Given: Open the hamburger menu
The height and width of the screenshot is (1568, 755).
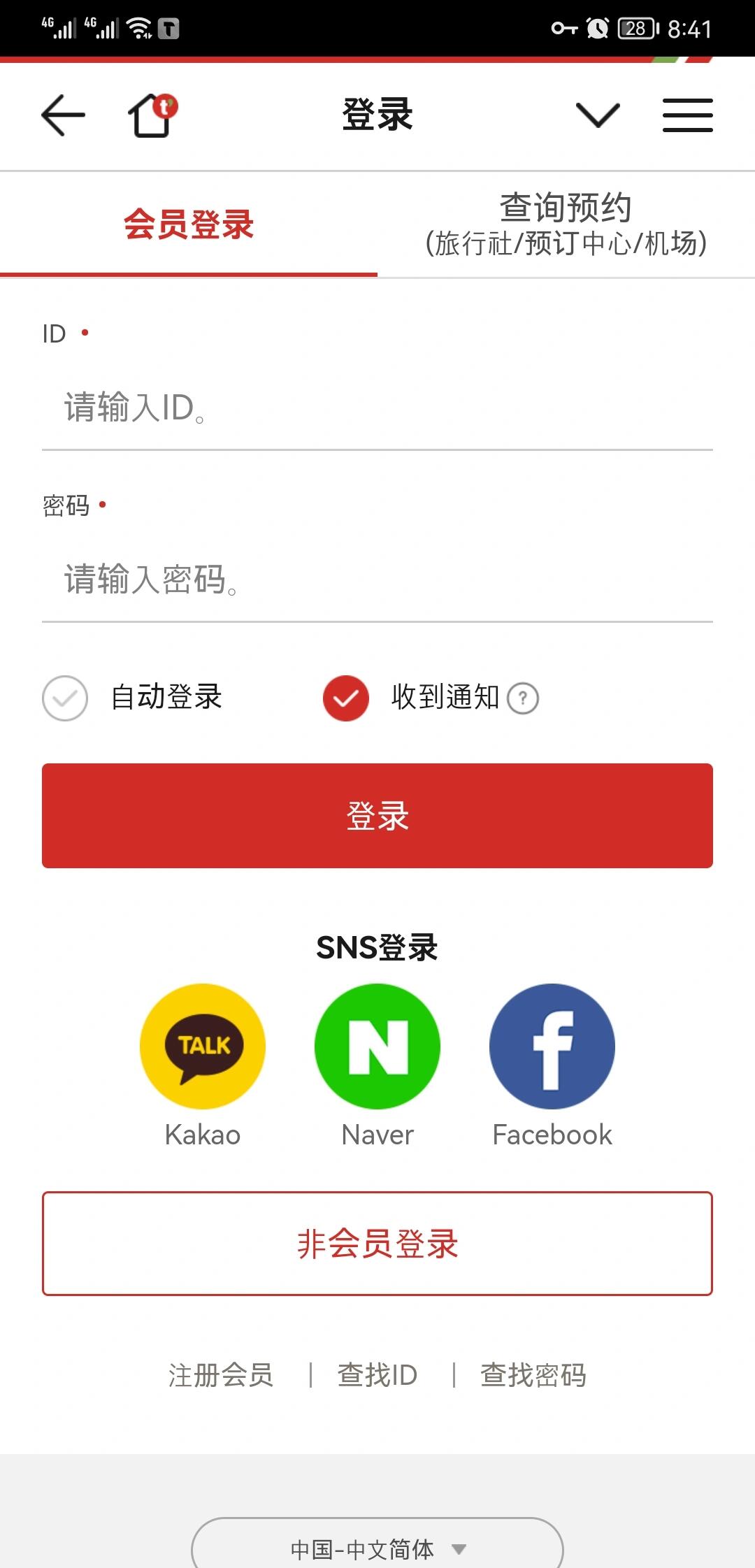Looking at the screenshot, I should (x=688, y=115).
